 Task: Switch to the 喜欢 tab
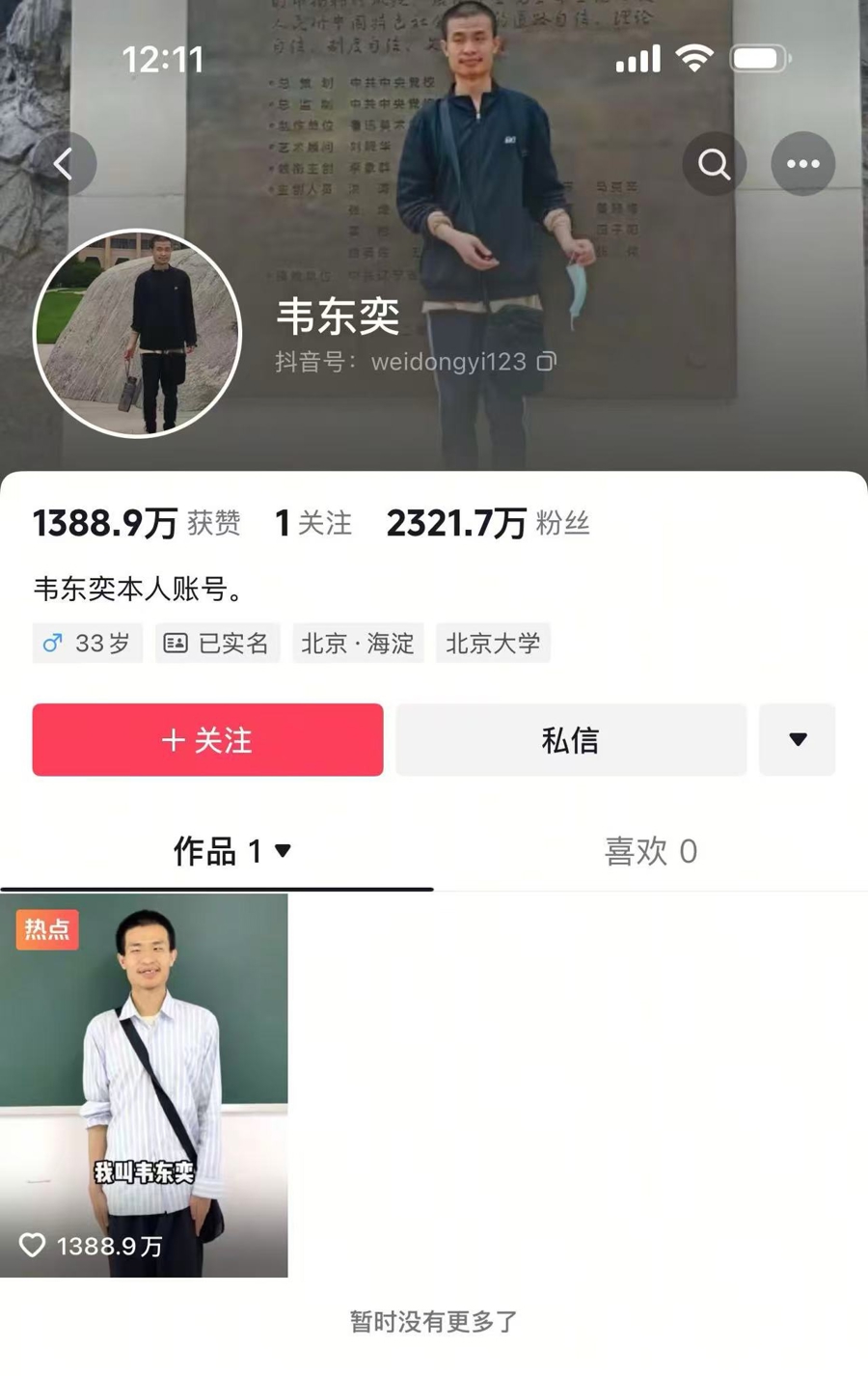point(650,851)
